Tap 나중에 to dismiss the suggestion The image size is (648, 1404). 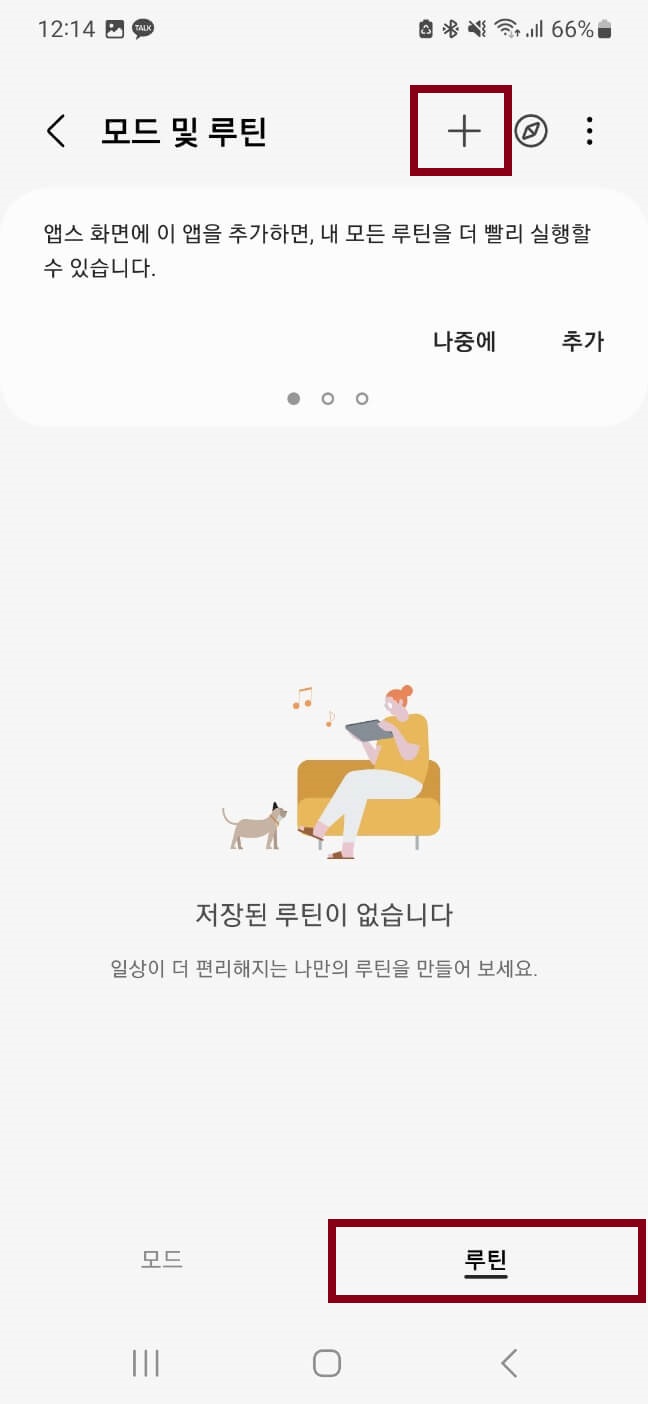click(x=464, y=341)
